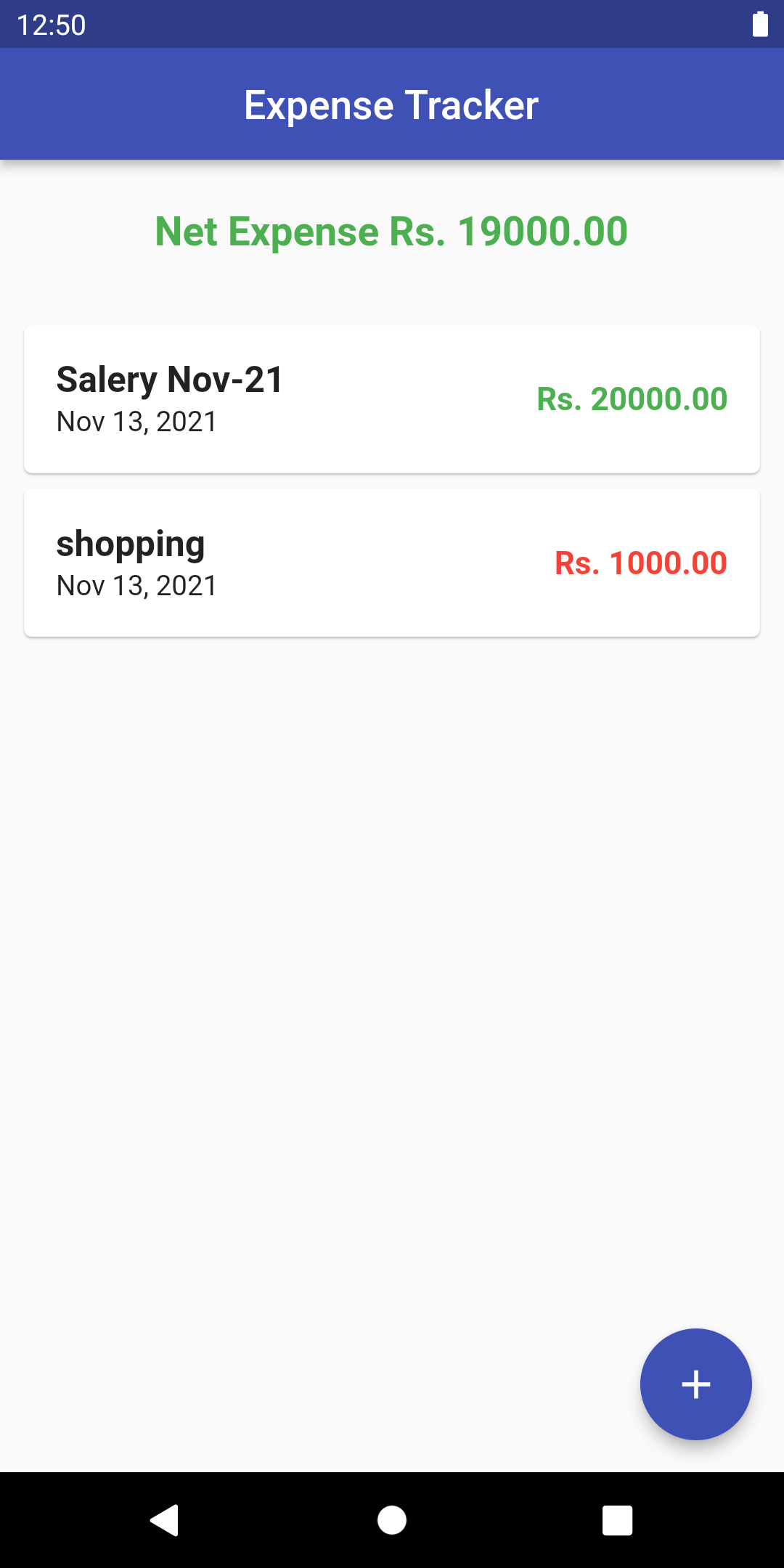Tap the home navigation circle
Viewport: 784px width, 1568px height.
(x=391, y=1519)
